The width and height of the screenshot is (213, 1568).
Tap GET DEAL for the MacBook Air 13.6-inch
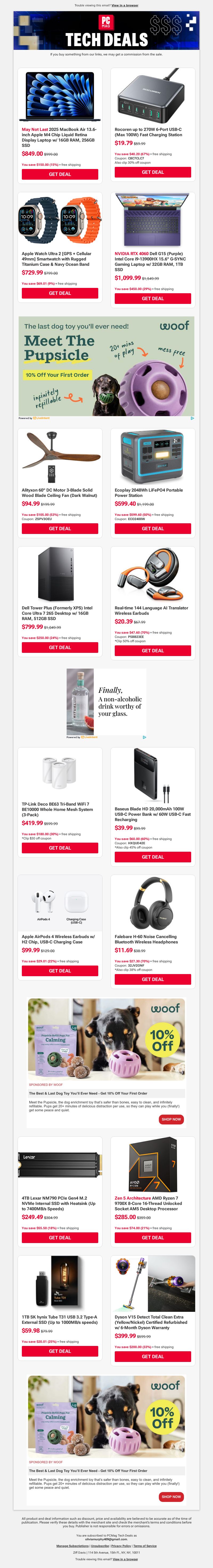pyautogui.click(x=60, y=174)
